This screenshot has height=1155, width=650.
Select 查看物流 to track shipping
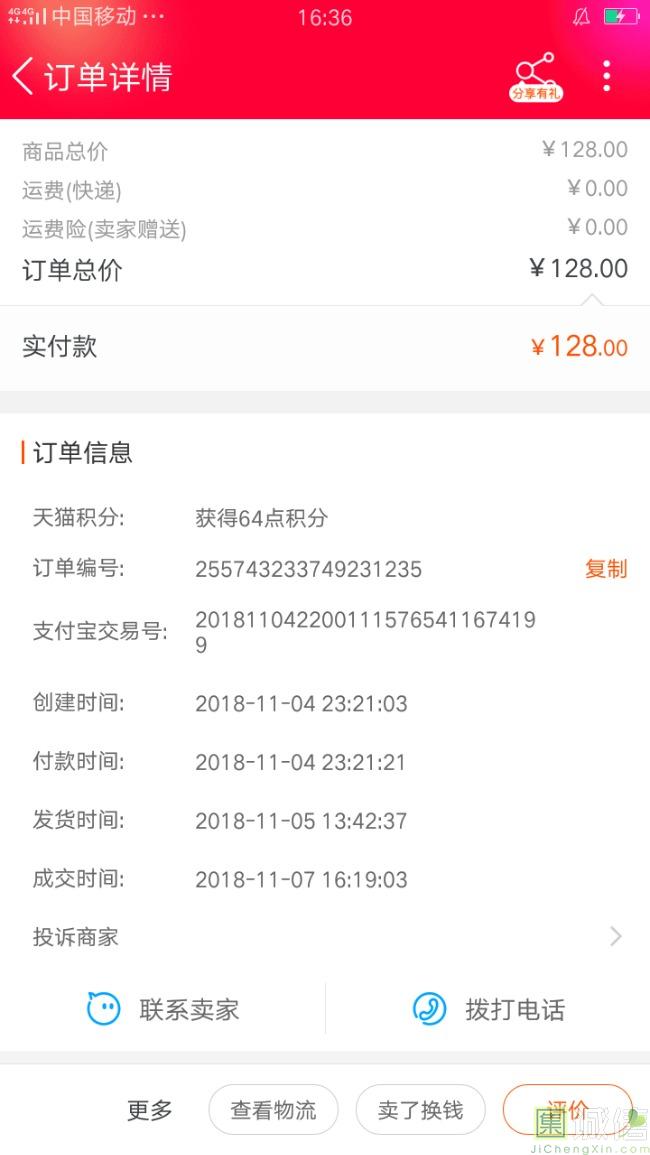(x=273, y=1110)
